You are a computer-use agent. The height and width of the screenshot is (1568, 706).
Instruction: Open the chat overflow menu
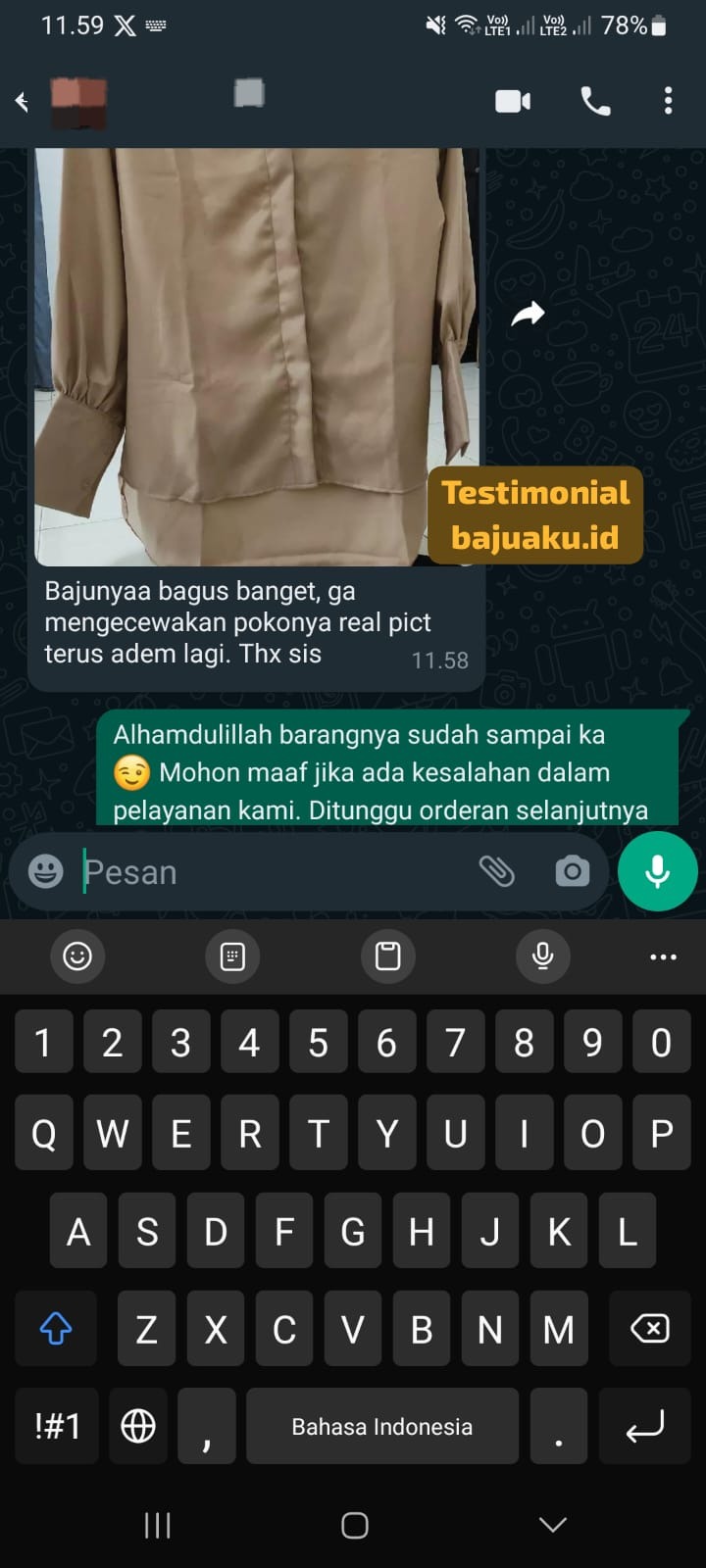coord(668,101)
